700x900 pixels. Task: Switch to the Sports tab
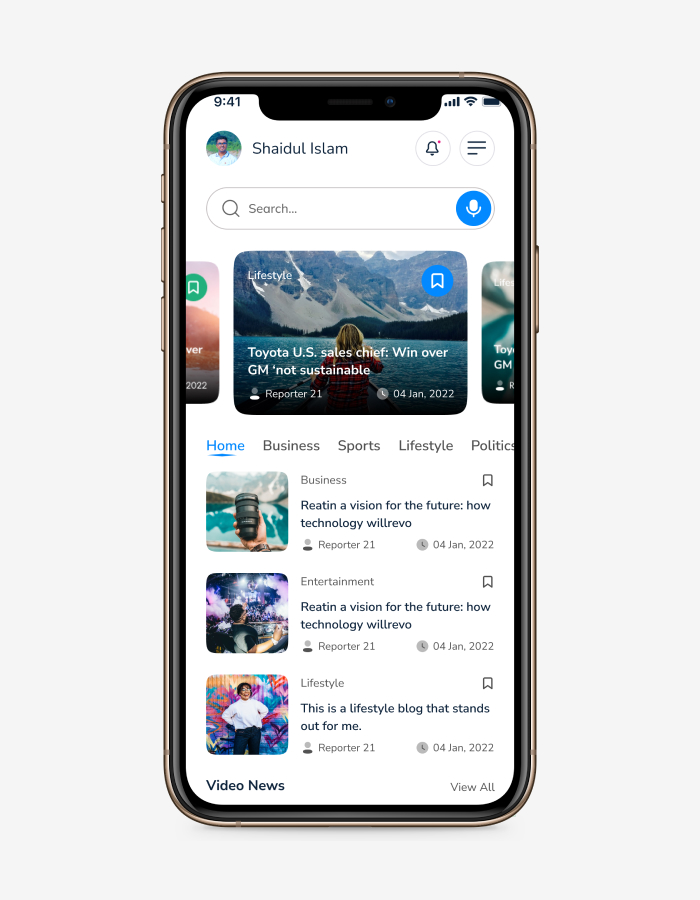(x=359, y=446)
